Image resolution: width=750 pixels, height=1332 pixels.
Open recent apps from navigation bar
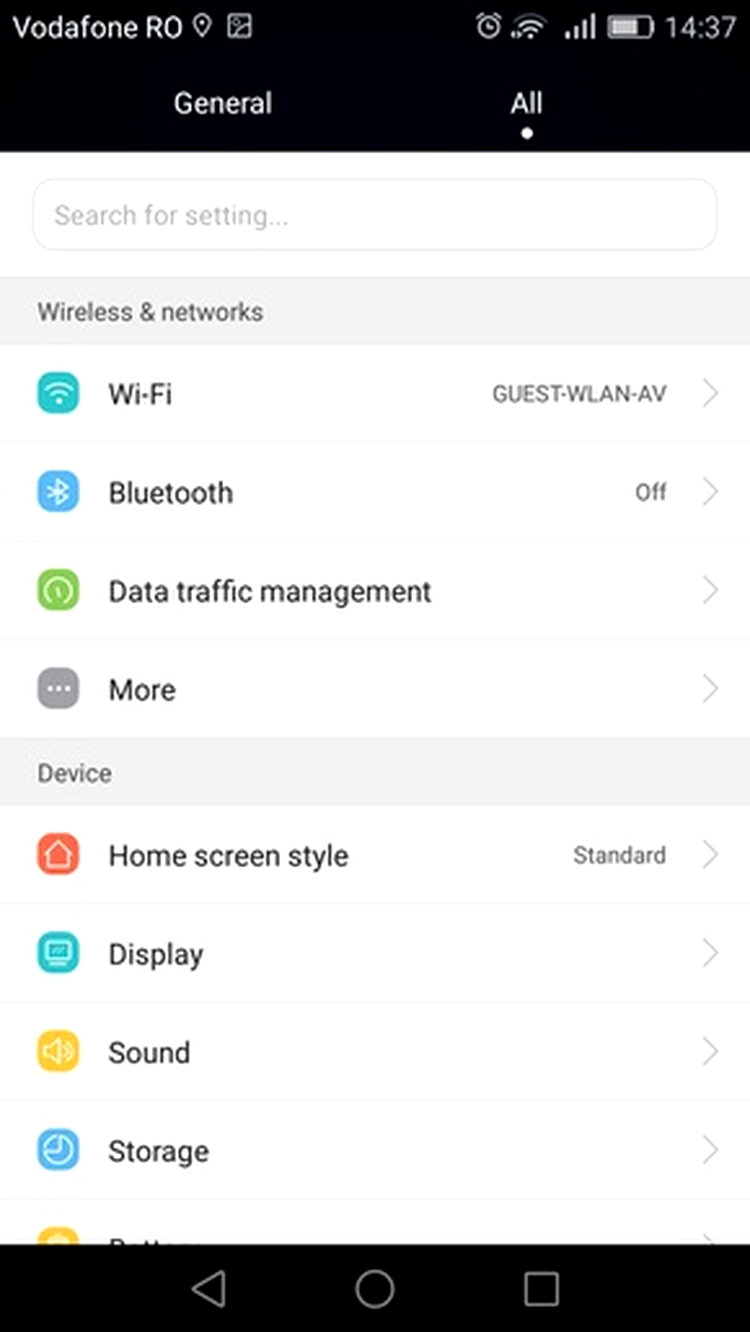(541, 1289)
